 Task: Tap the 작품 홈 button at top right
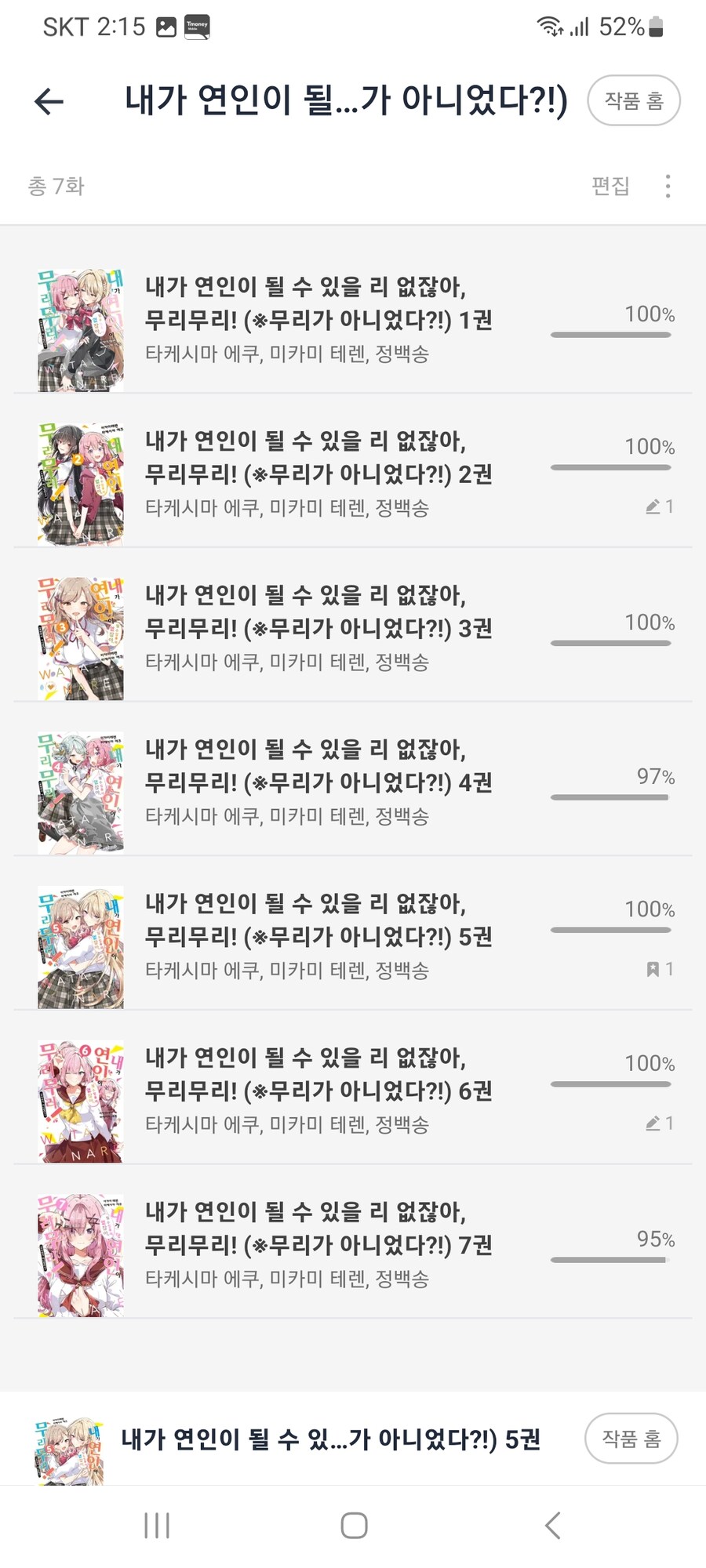(634, 100)
